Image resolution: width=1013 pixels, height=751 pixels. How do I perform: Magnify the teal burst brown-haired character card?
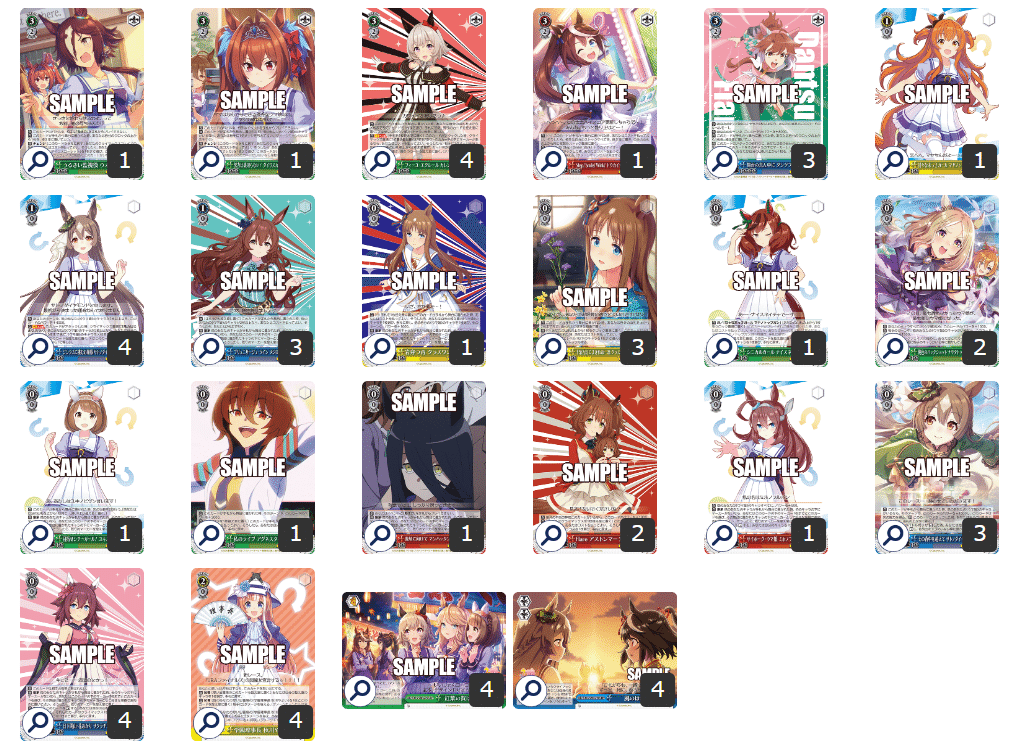tap(208, 348)
